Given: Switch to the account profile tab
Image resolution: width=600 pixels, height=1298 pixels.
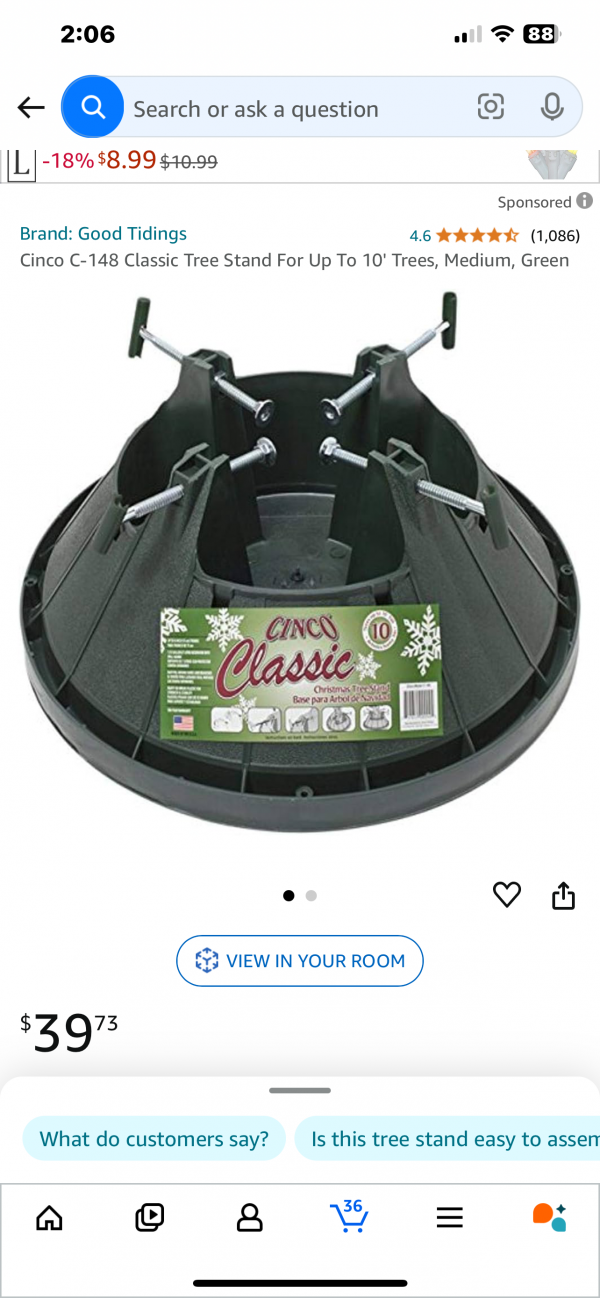Looking at the screenshot, I should (249, 1217).
